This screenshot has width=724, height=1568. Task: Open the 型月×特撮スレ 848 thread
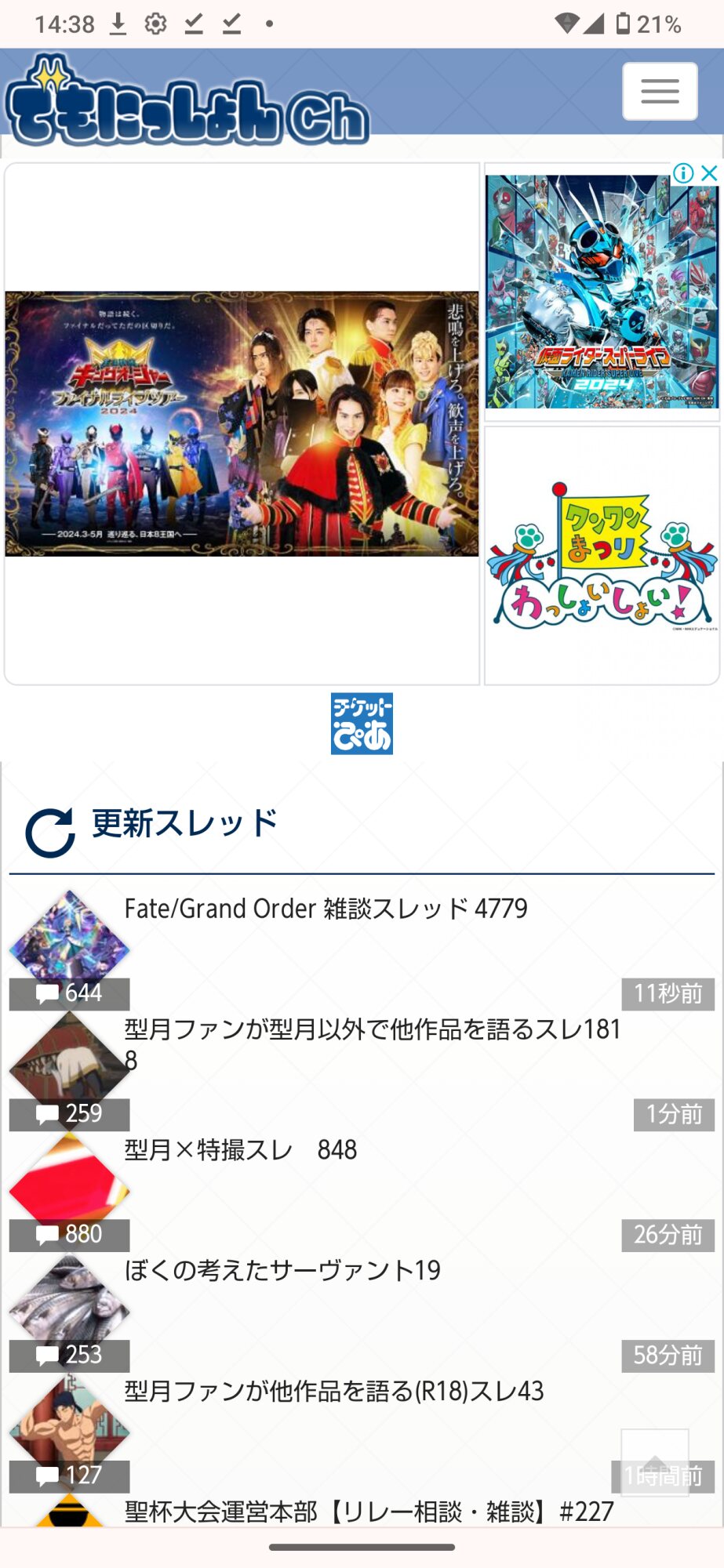(241, 1150)
